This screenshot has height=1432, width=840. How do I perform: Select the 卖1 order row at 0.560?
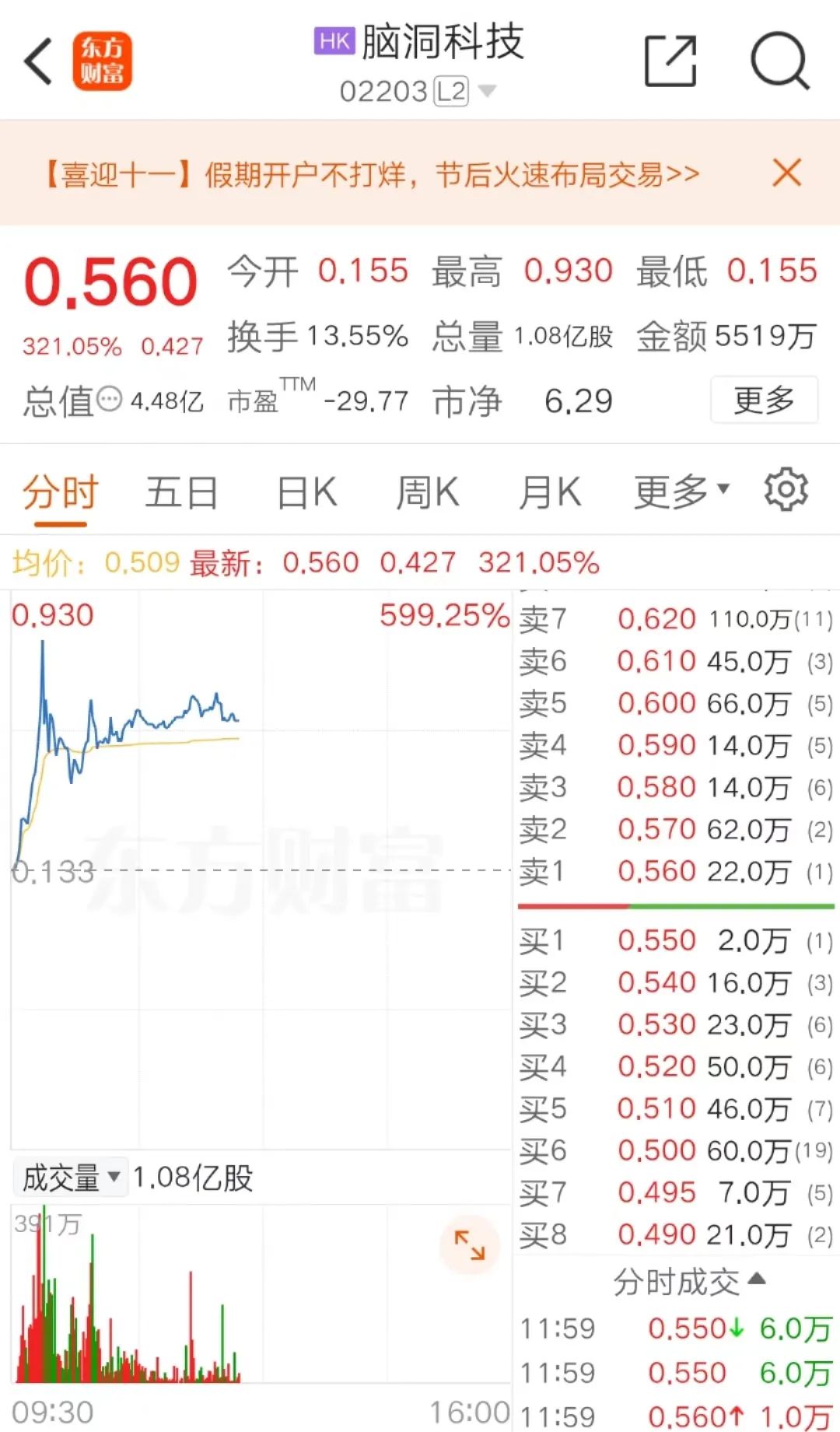pos(677,870)
